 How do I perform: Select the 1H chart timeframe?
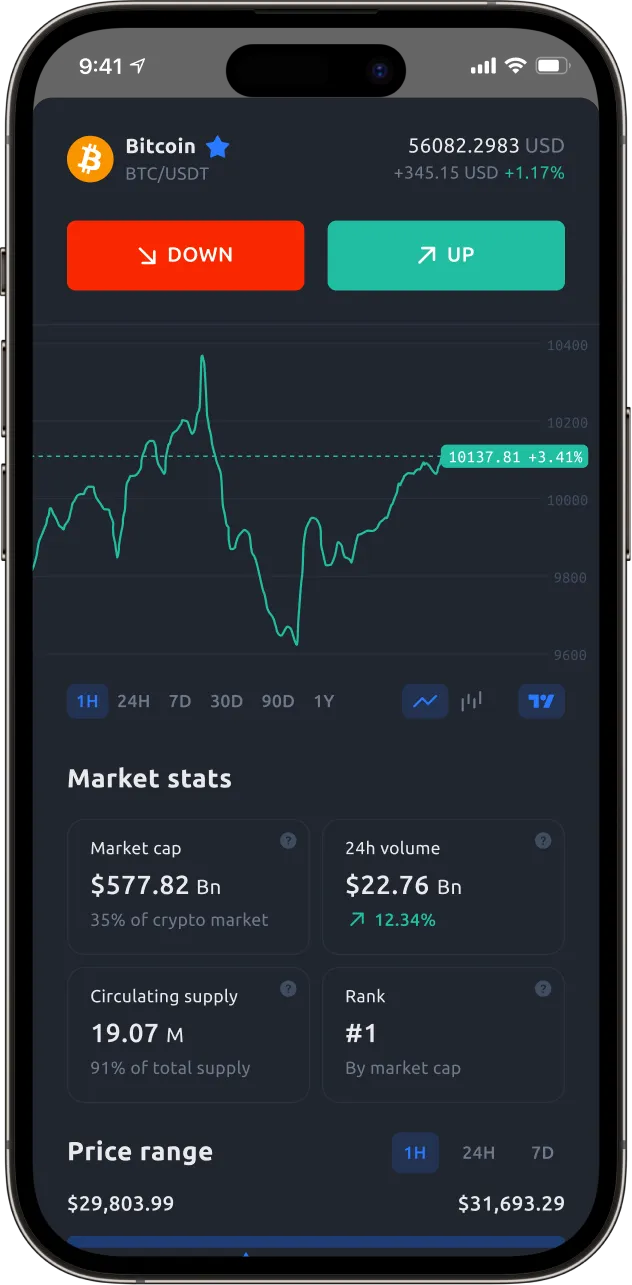[87, 701]
